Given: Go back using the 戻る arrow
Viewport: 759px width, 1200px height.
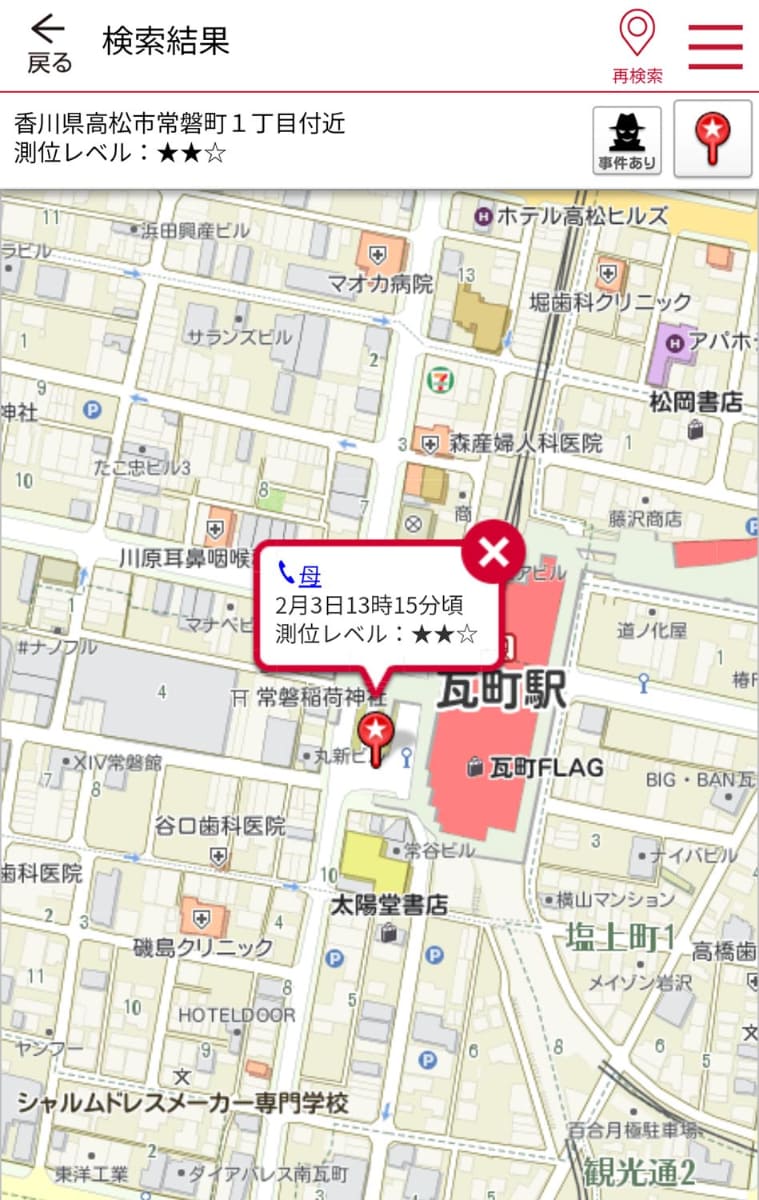Looking at the screenshot, I should pos(48,44).
